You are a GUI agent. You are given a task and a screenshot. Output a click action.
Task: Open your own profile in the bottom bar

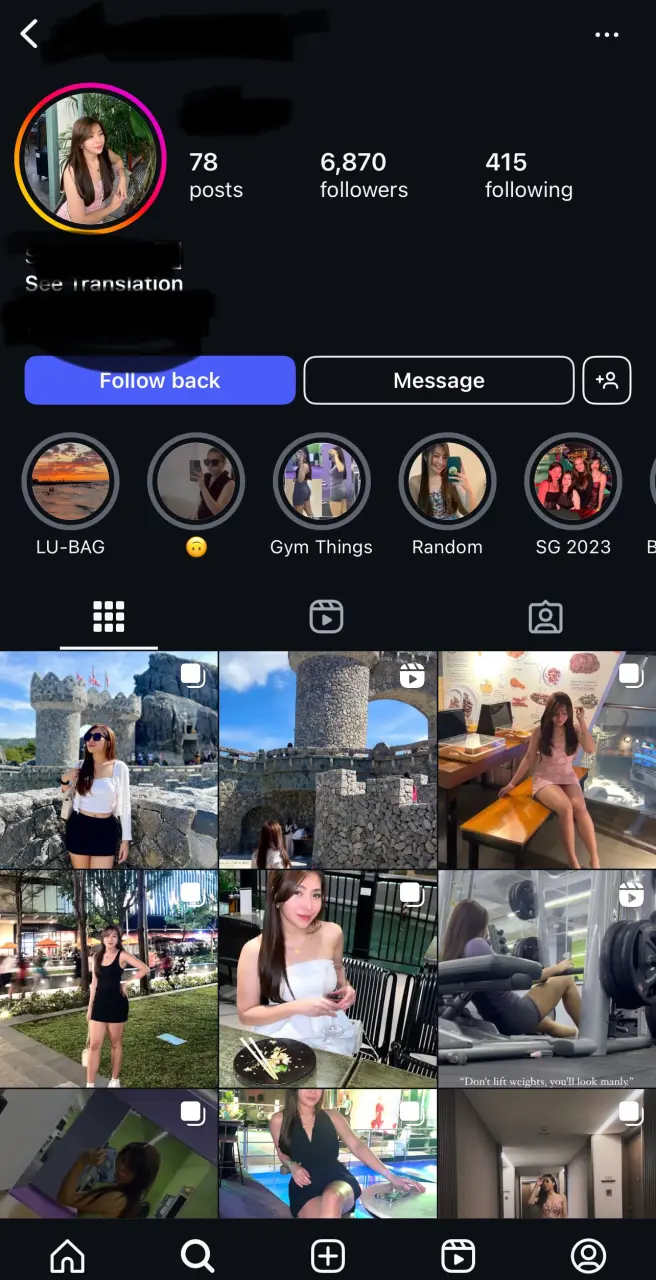point(588,1255)
